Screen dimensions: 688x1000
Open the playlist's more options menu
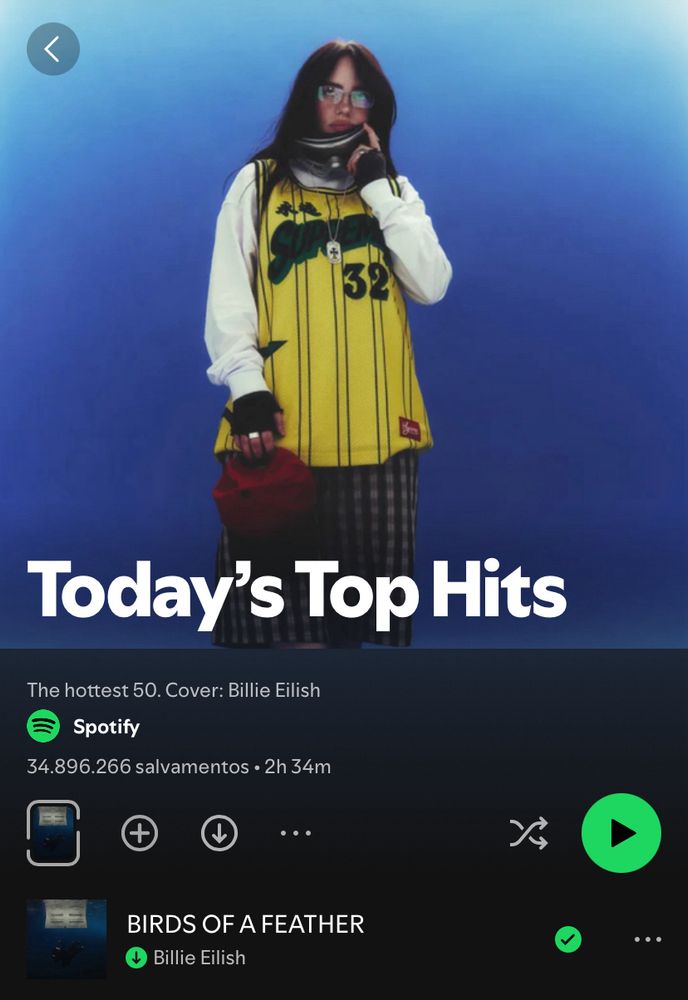(x=296, y=833)
